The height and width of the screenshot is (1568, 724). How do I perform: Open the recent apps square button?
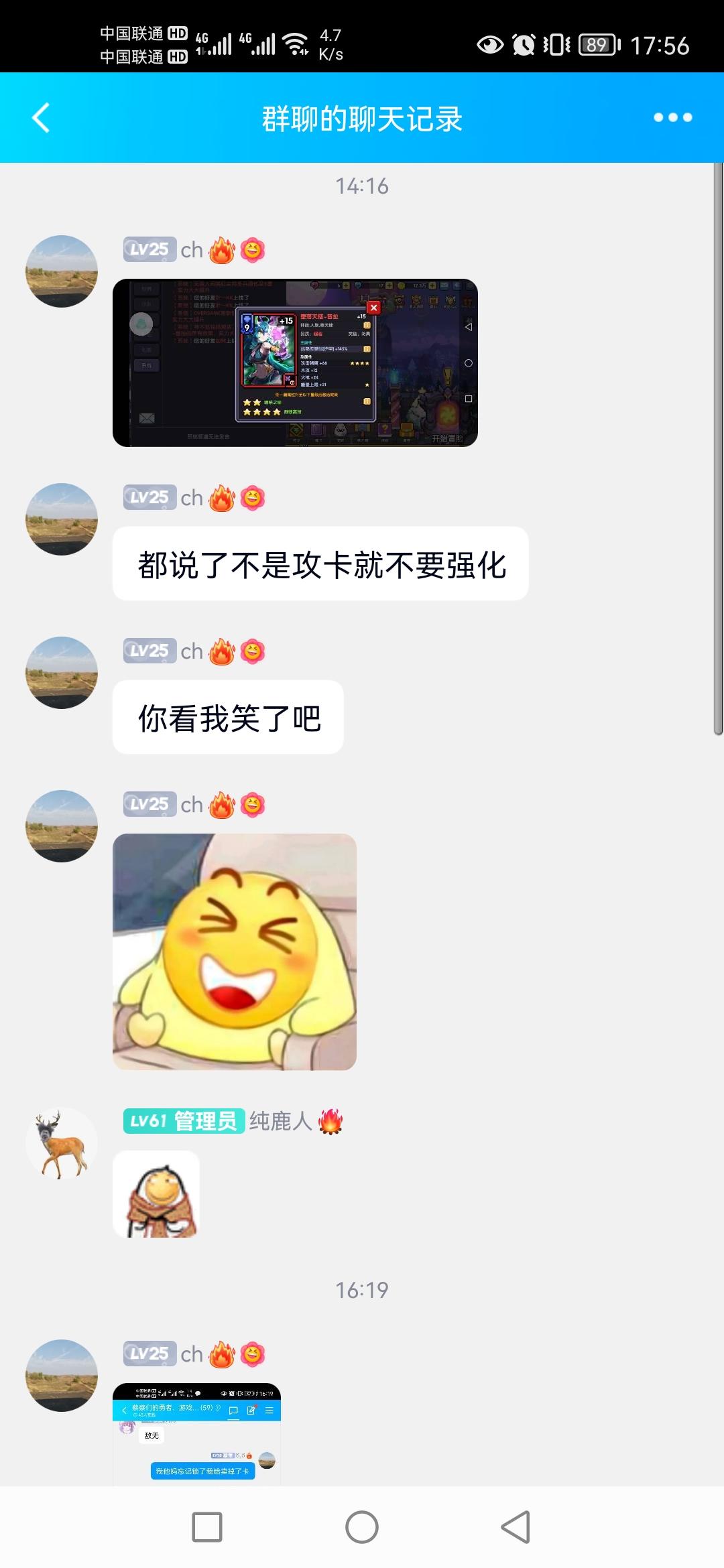[207, 1528]
